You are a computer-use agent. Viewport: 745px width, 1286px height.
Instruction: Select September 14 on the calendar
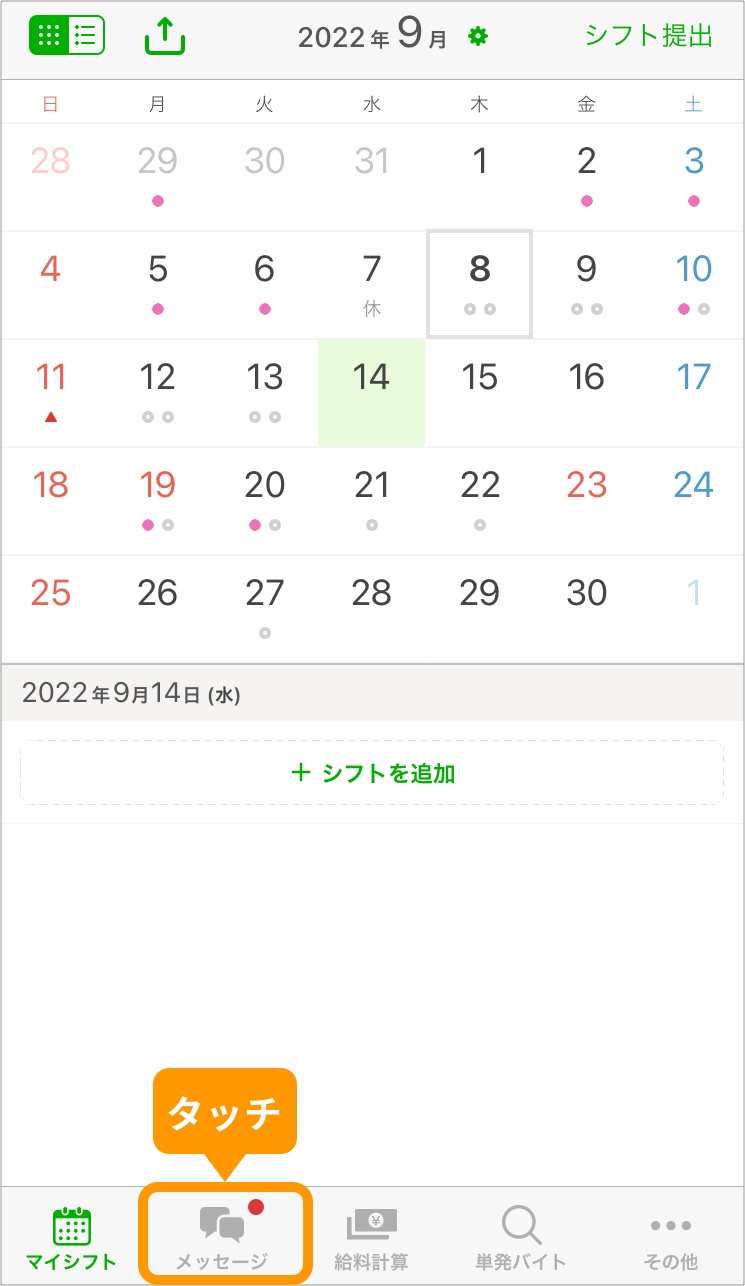(372, 392)
